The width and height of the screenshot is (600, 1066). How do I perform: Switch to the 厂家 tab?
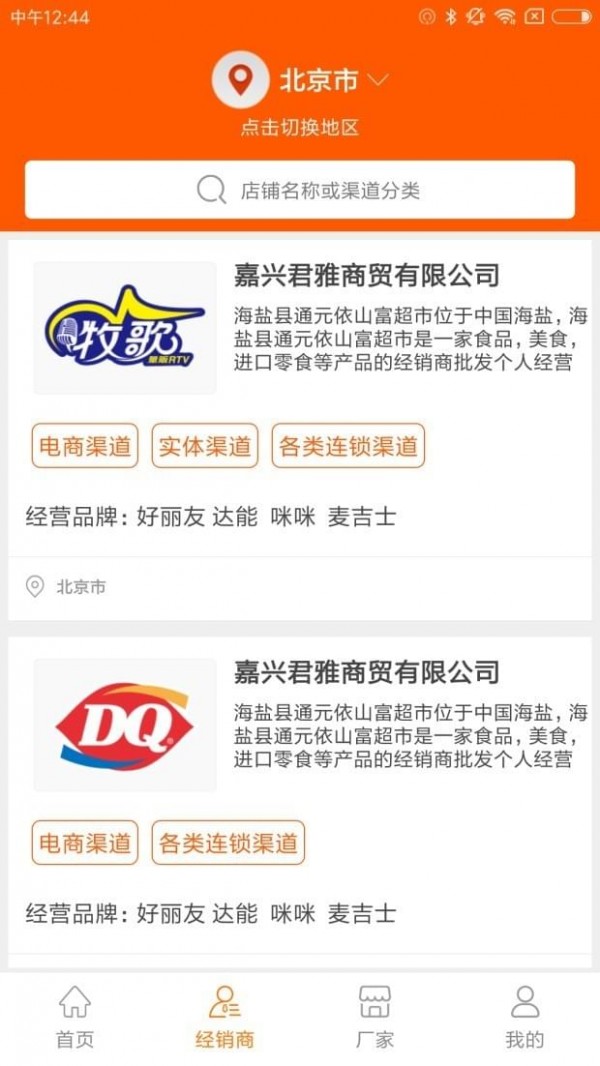375,1017
